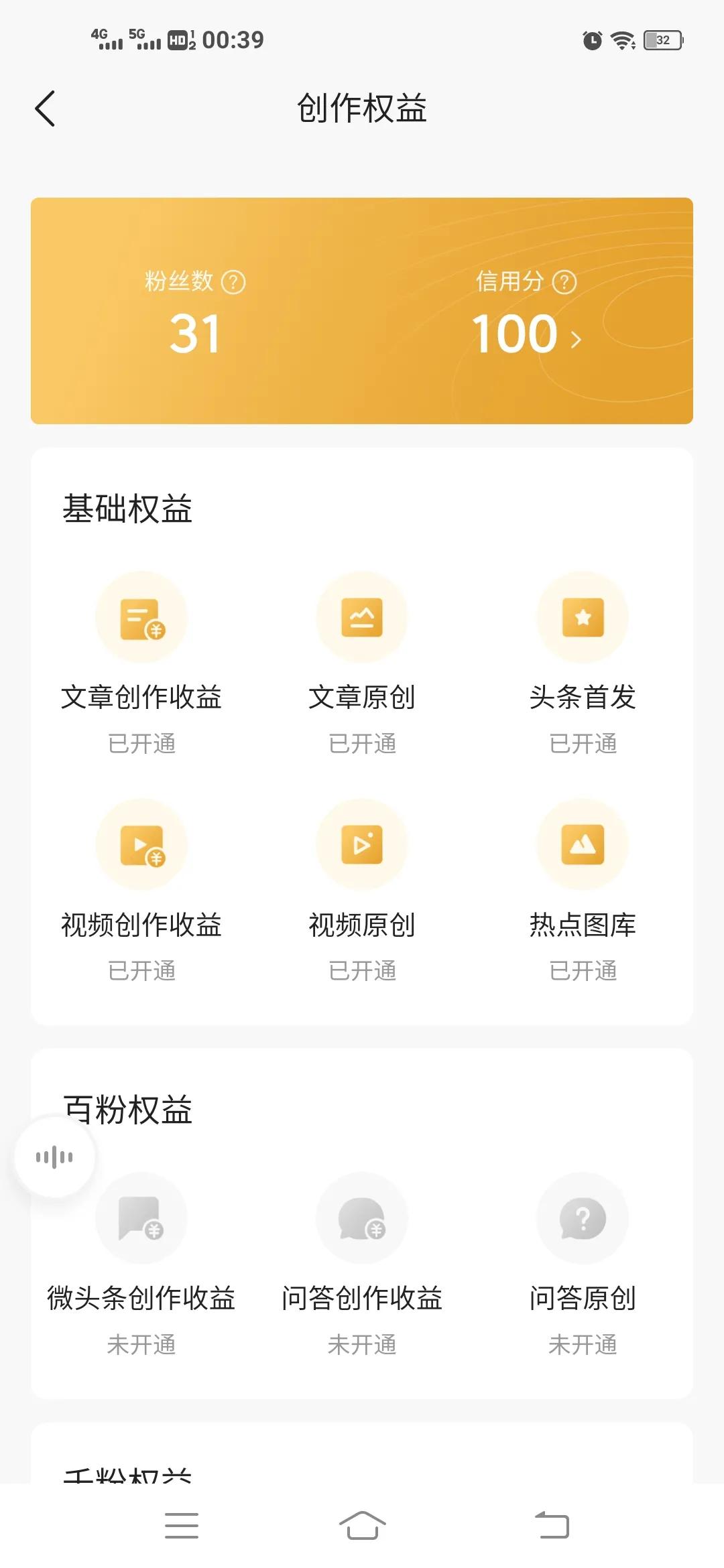Tap the 微头条创作收益 grey chat icon
The width and height of the screenshot is (724, 1568).
click(x=141, y=1218)
